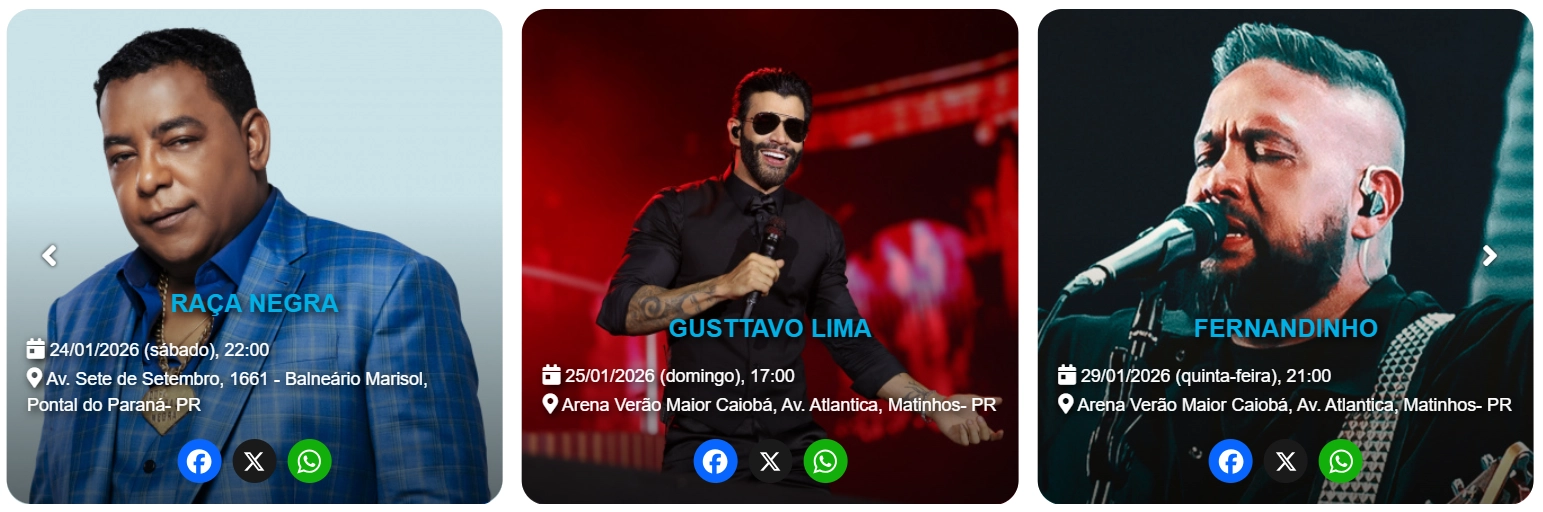Share Gusttavo Lima show on X
Image resolution: width=1543 pixels, height=512 pixels.
[770, 461]
